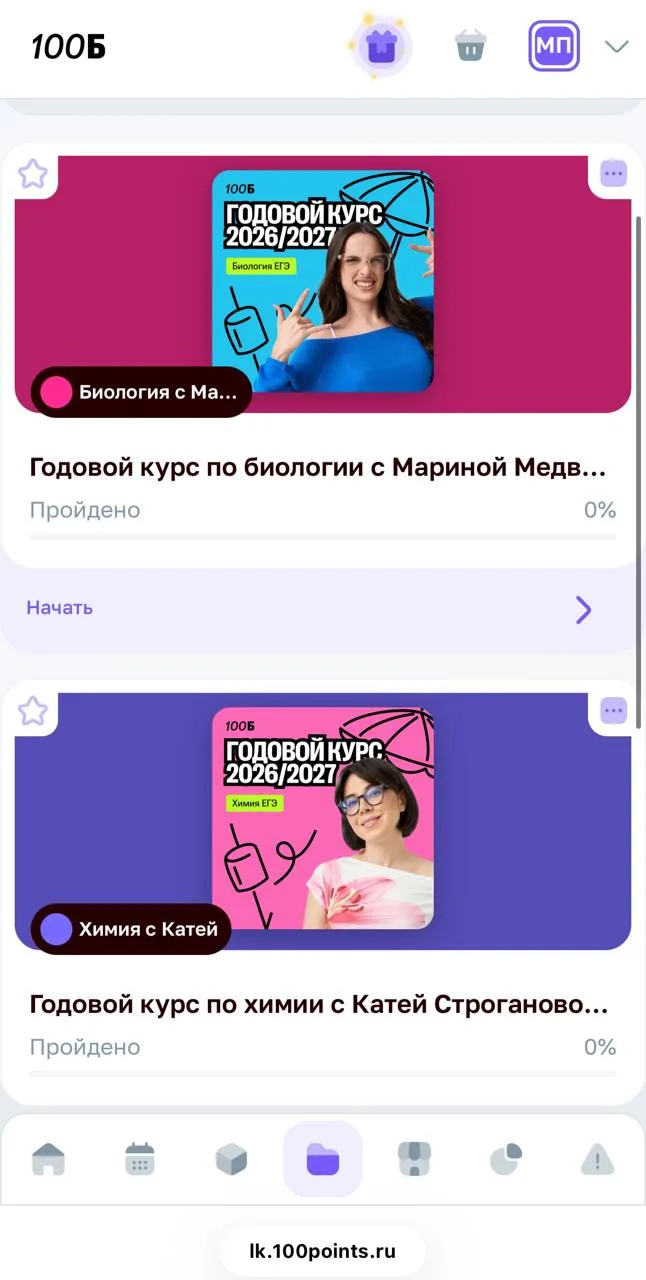Open options menu on biology course card
Screen dimensions: 646x1280
point(613,174)
